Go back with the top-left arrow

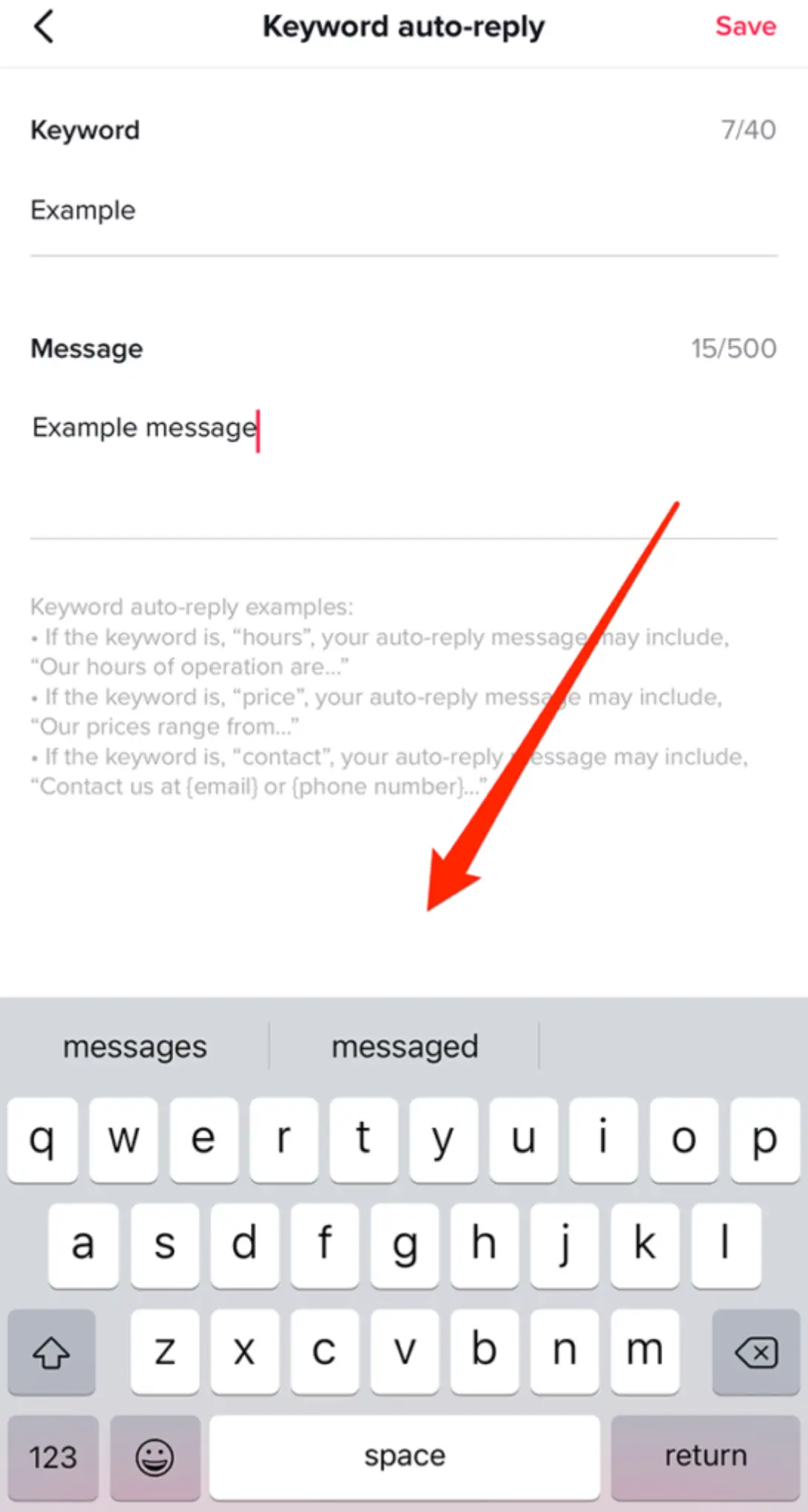[44, 27]
